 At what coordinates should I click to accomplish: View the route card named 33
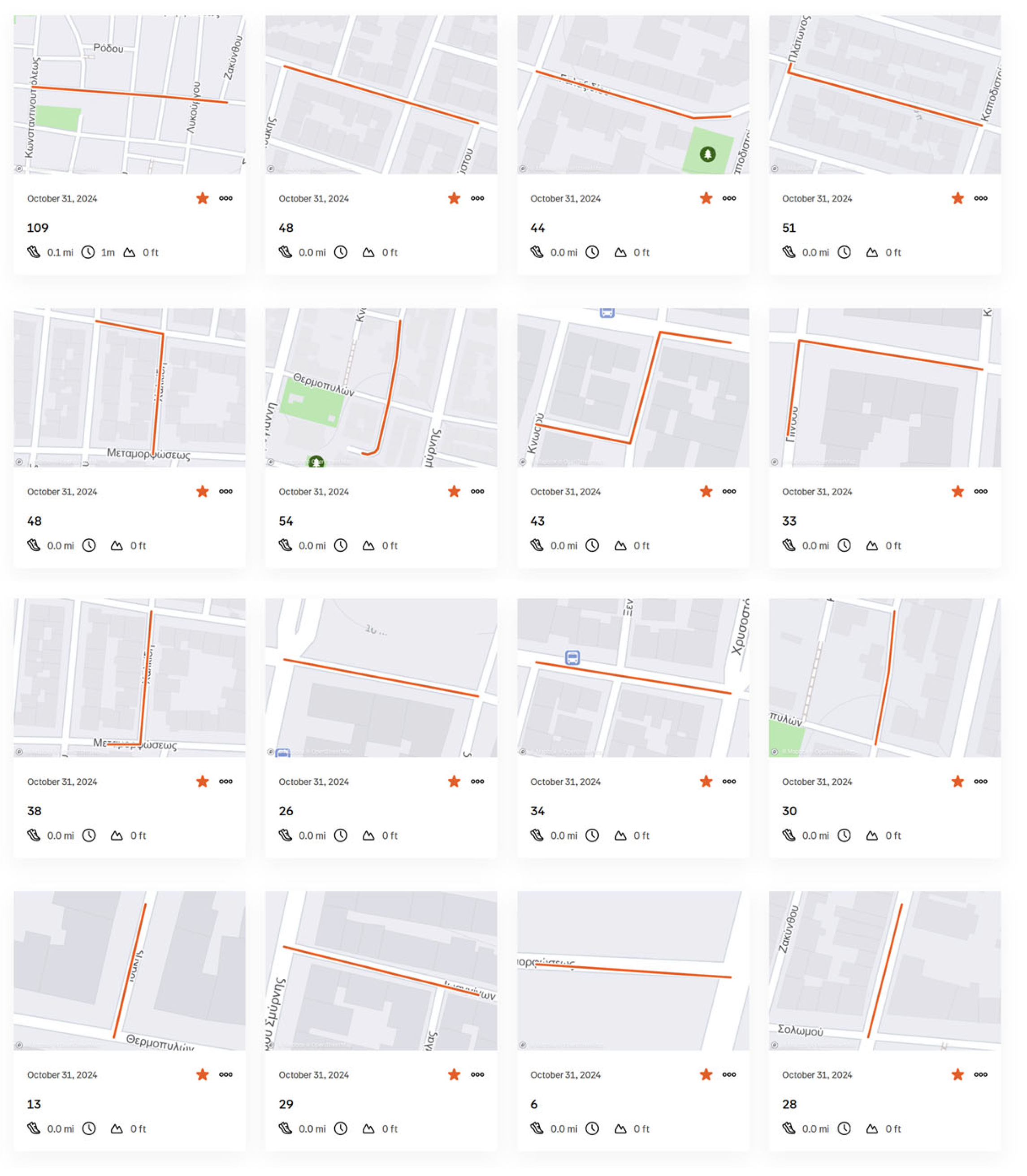[x=789, y=521]
